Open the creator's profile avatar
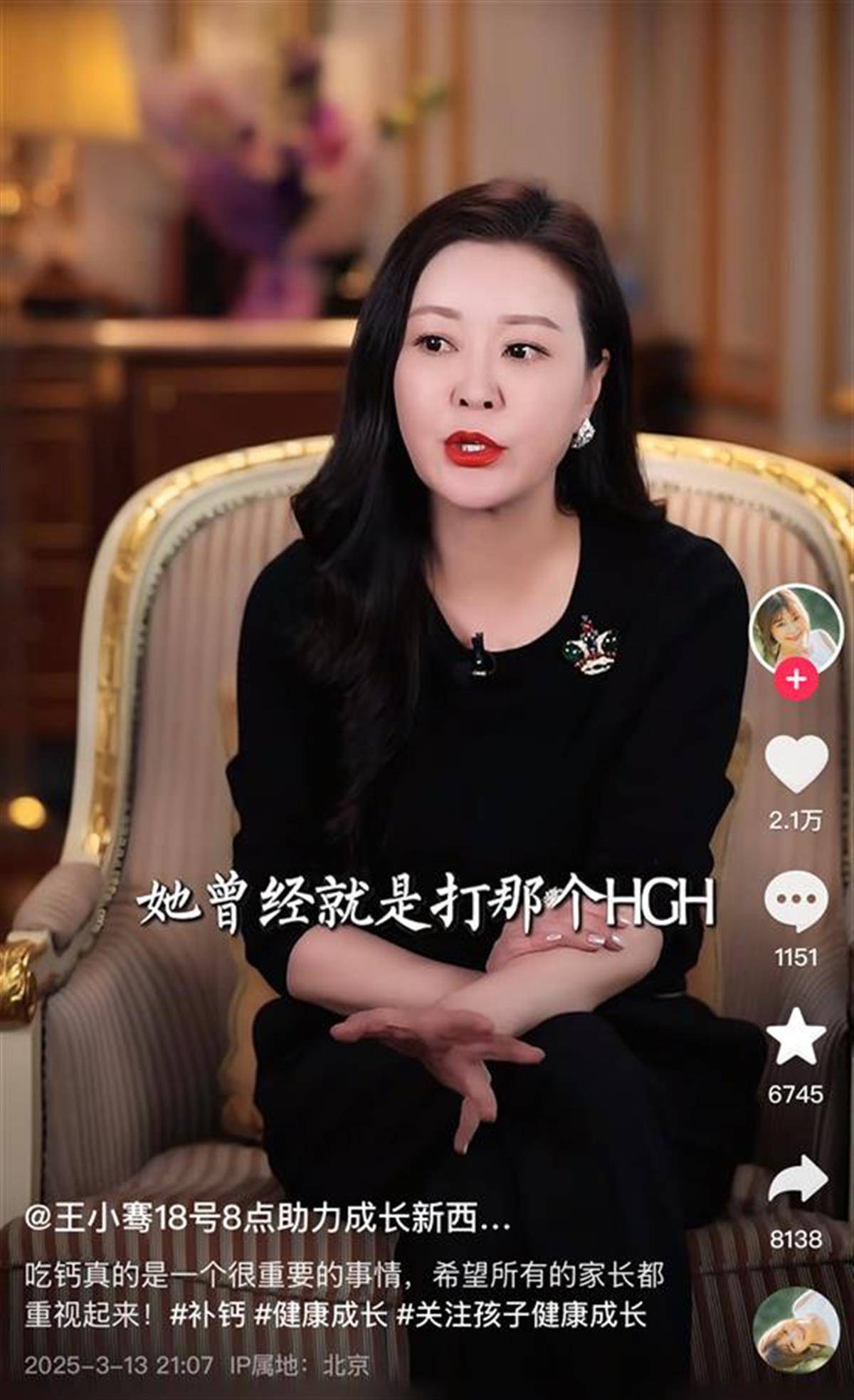854x1400 pixels. [x=795, y=628]
